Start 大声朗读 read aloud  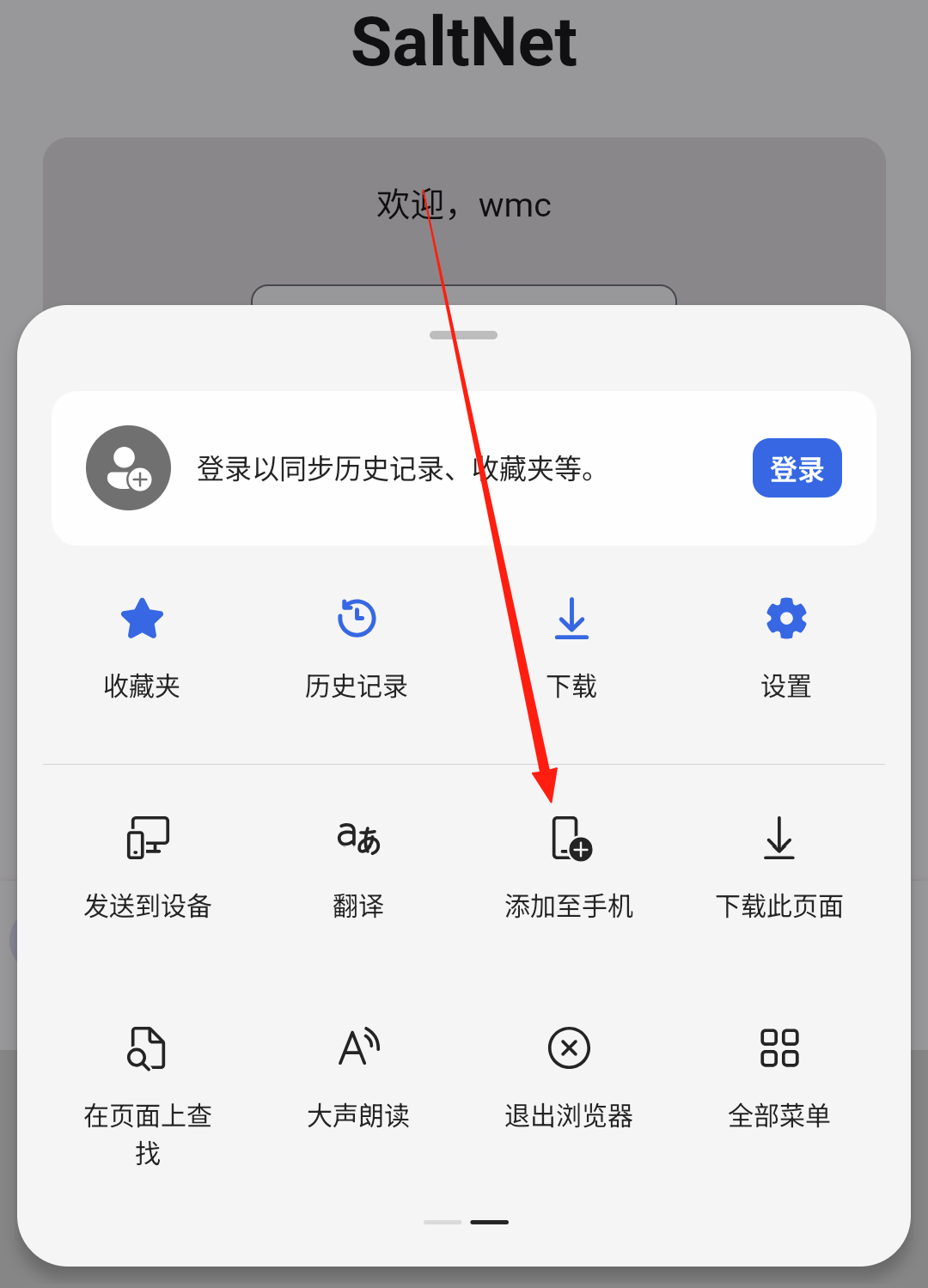tap(358, 1076)
